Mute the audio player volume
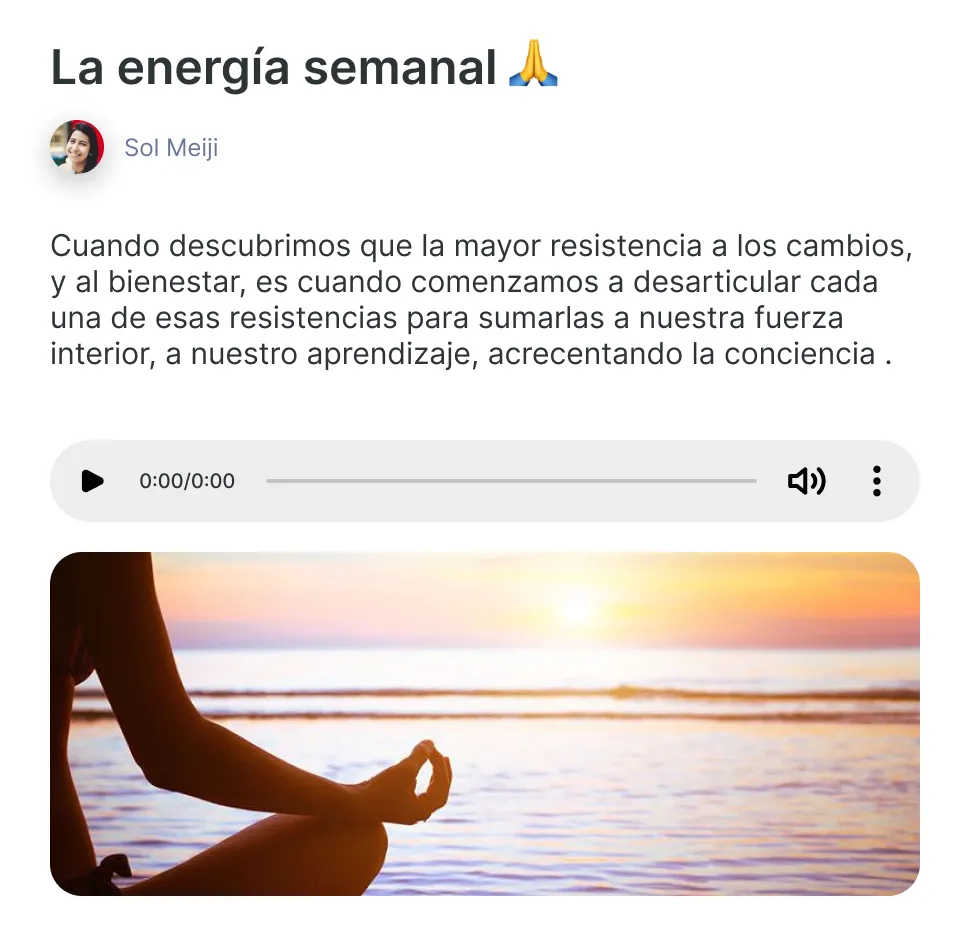The height and width of the screenshot is (940, 964). click(x=806, y=481)
